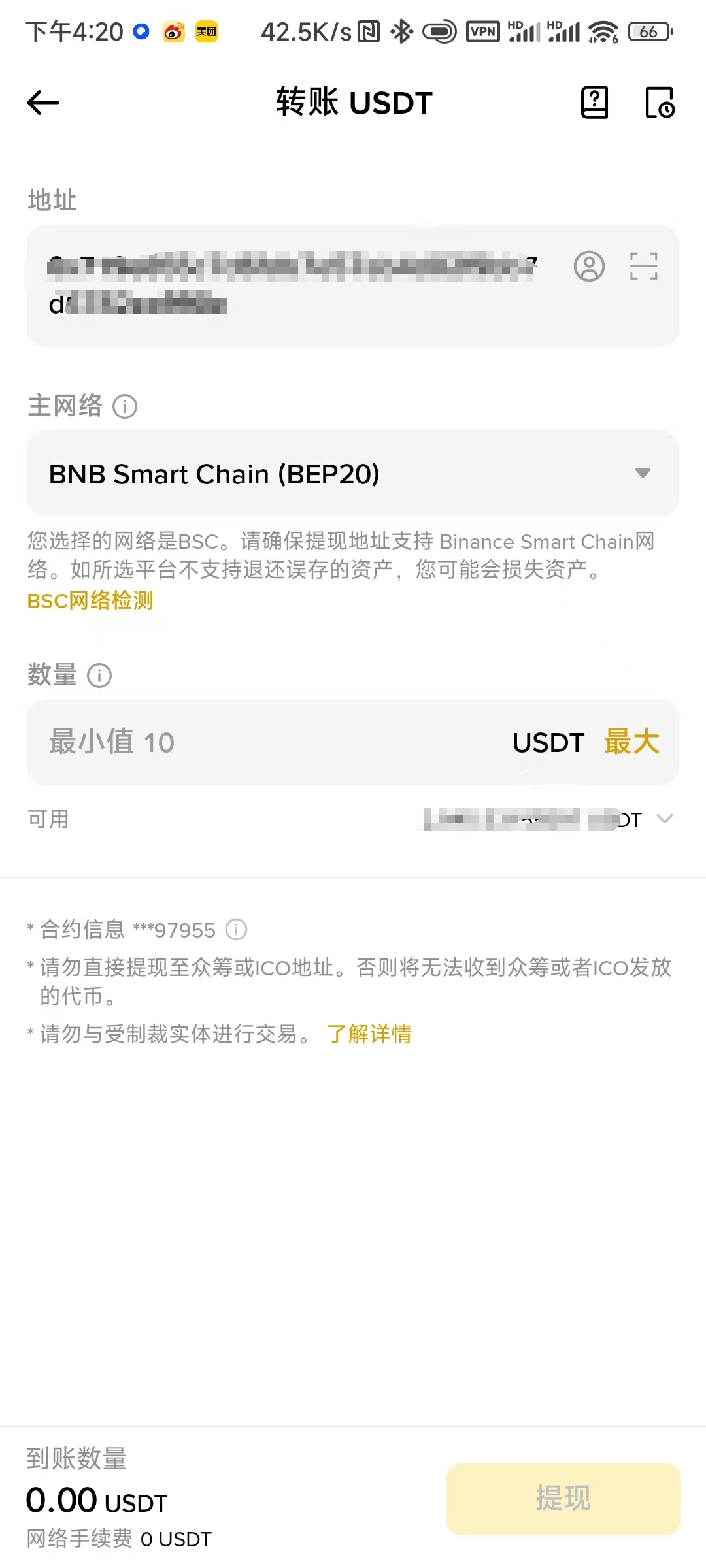This screenshot has width=706, height=1568.
Task: Open the 了解详情 link
Action: 369,1034
